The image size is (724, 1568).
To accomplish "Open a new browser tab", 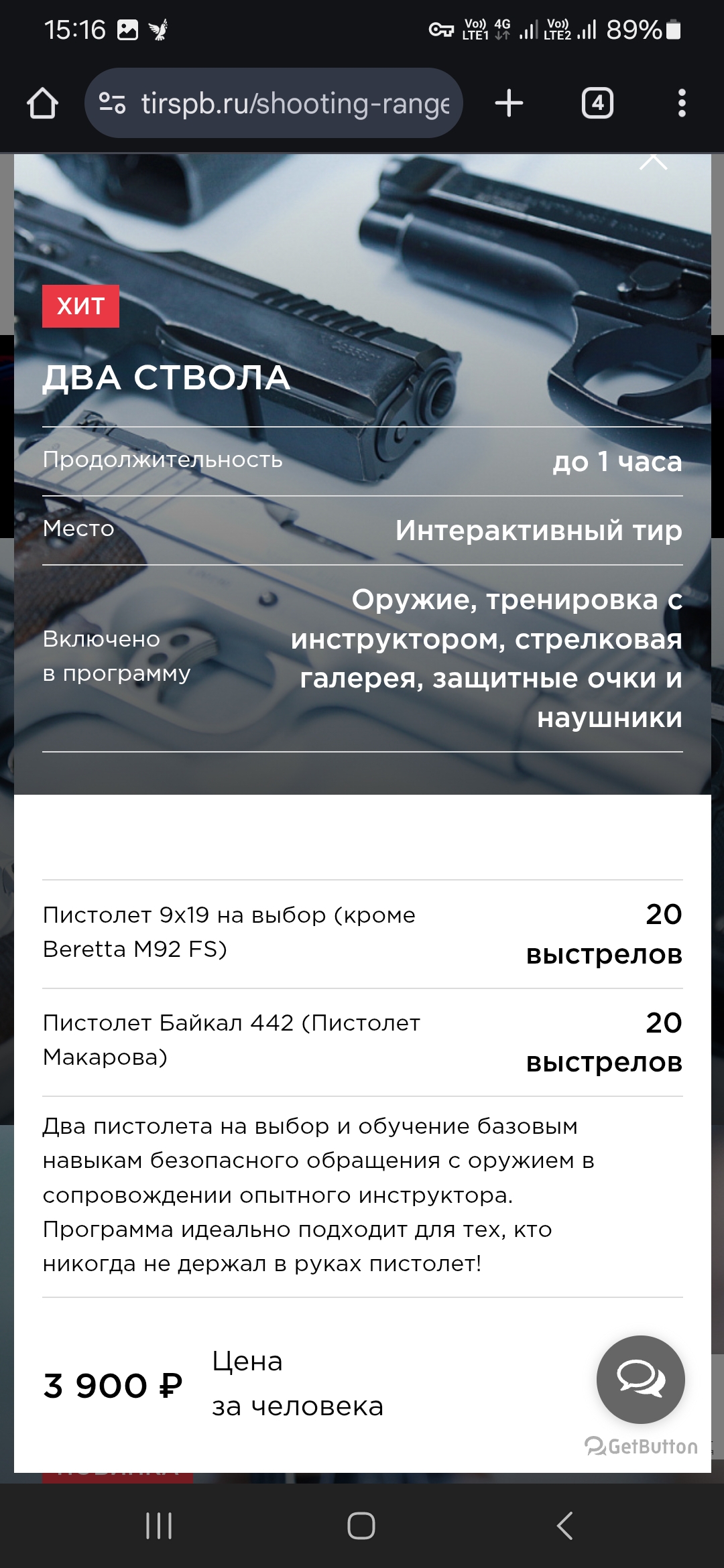I will (x=509, y=103).
